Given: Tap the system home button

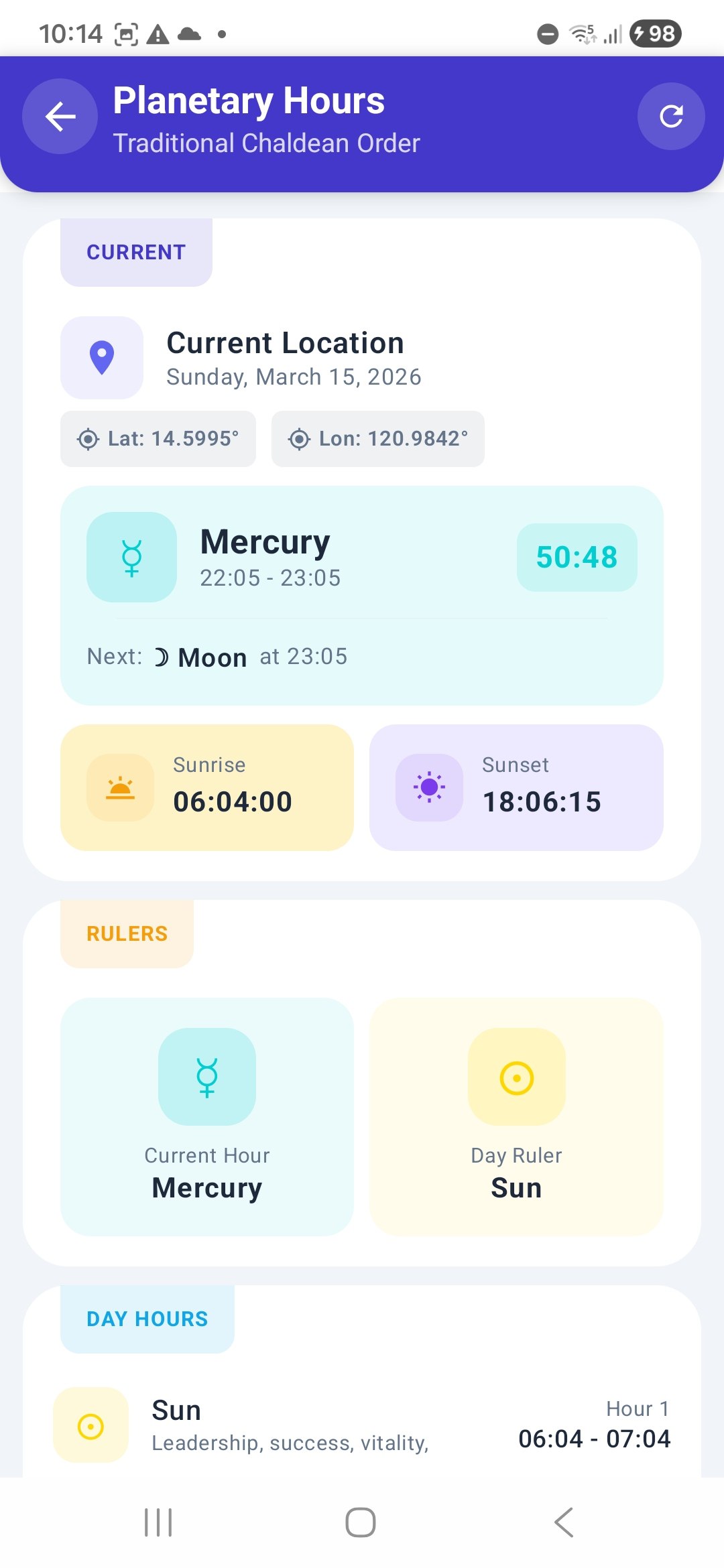Looking at the screenshot, I should pyautogui.click(x=361, y=1522).
